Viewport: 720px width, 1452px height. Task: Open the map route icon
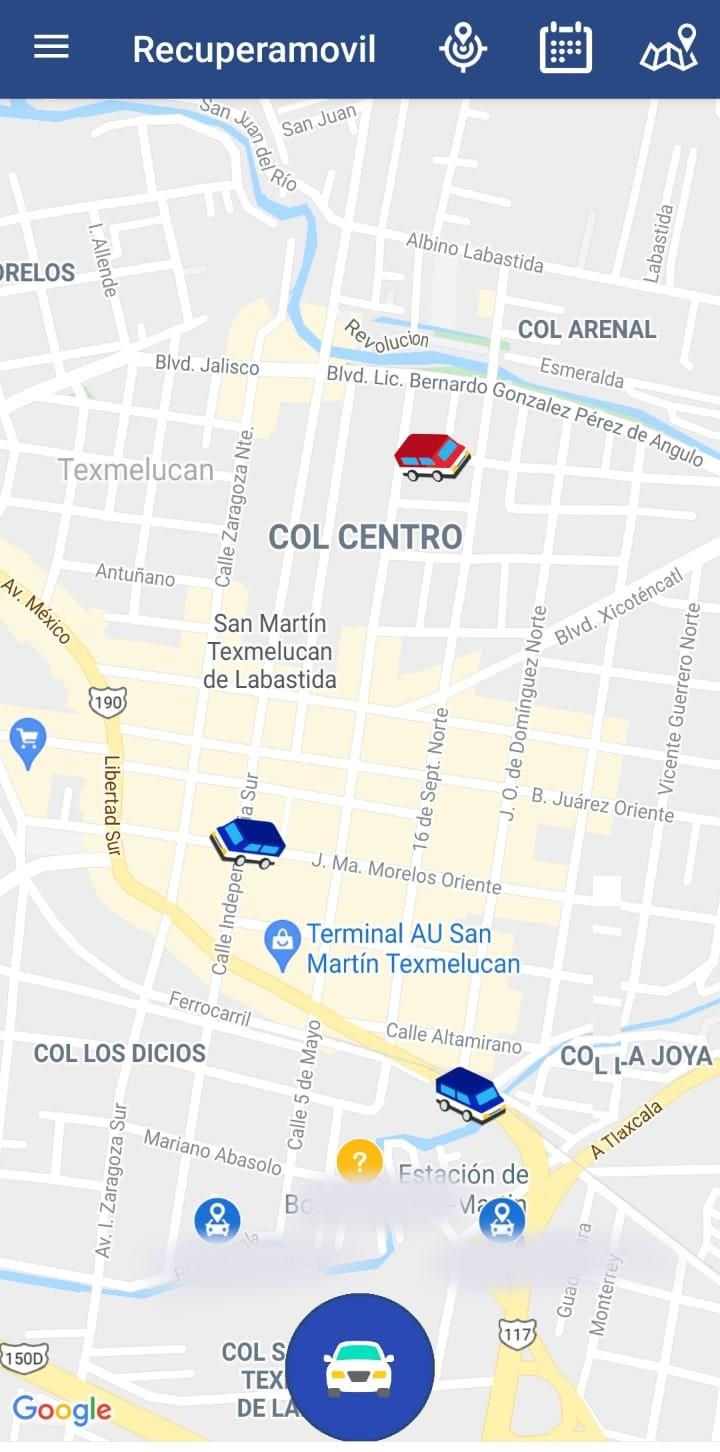click(668, 48)
